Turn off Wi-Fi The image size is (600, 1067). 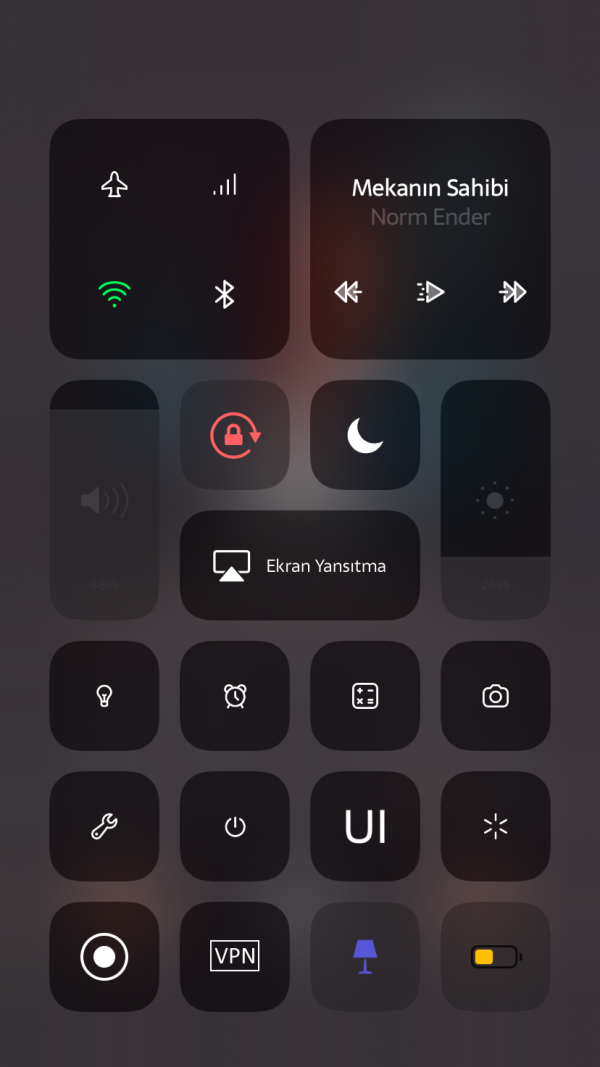[x=115, y=294]
